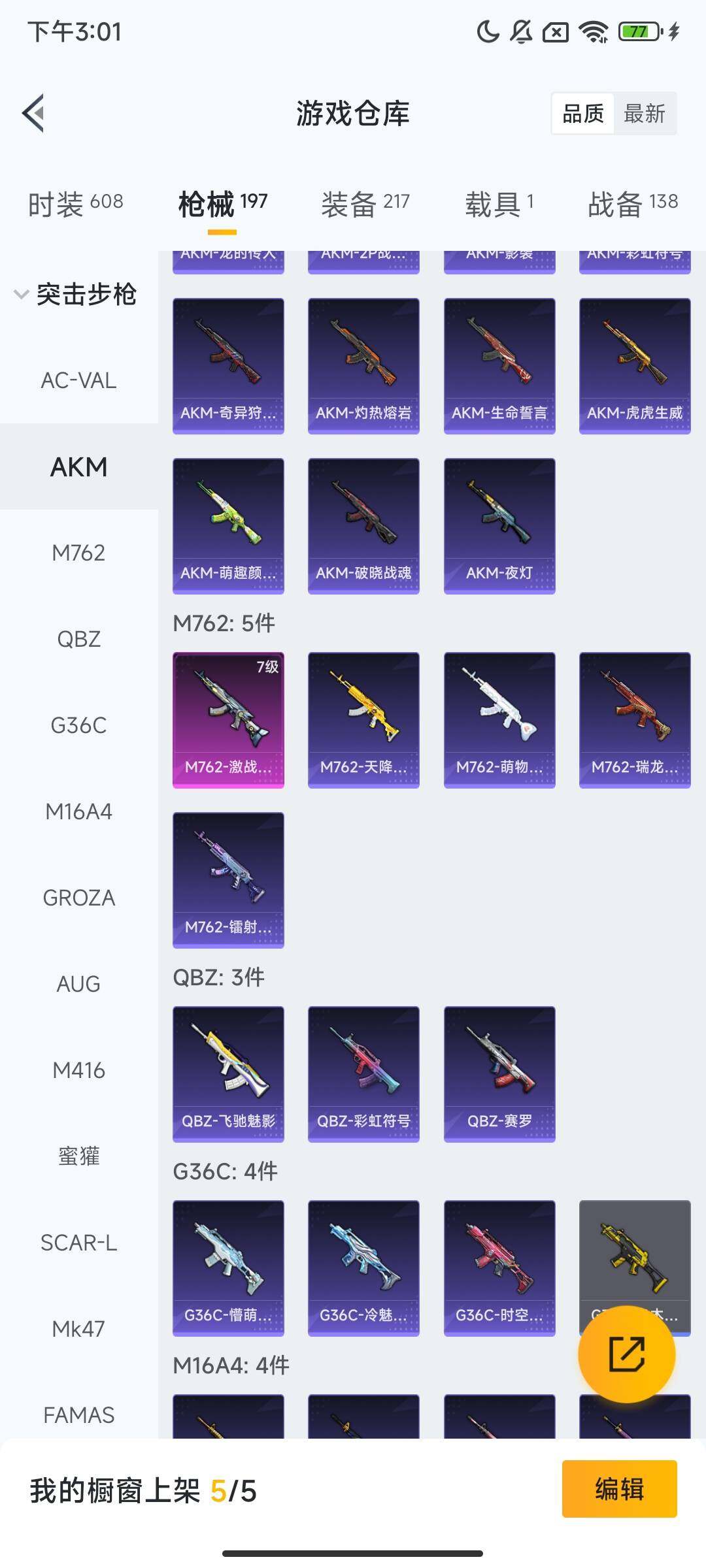Viewport: 706px width, 1568px height.
Task: Tap the 编辑 button
Action: point(619,1489)
